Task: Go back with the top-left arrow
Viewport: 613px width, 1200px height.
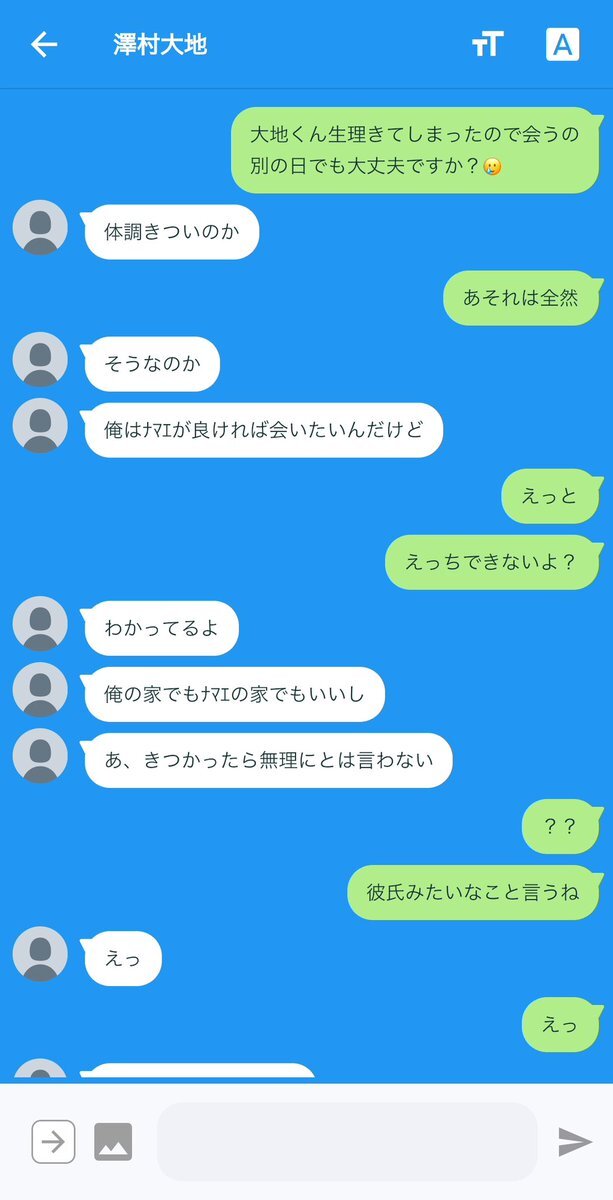Action: click(x=44, y=44)
